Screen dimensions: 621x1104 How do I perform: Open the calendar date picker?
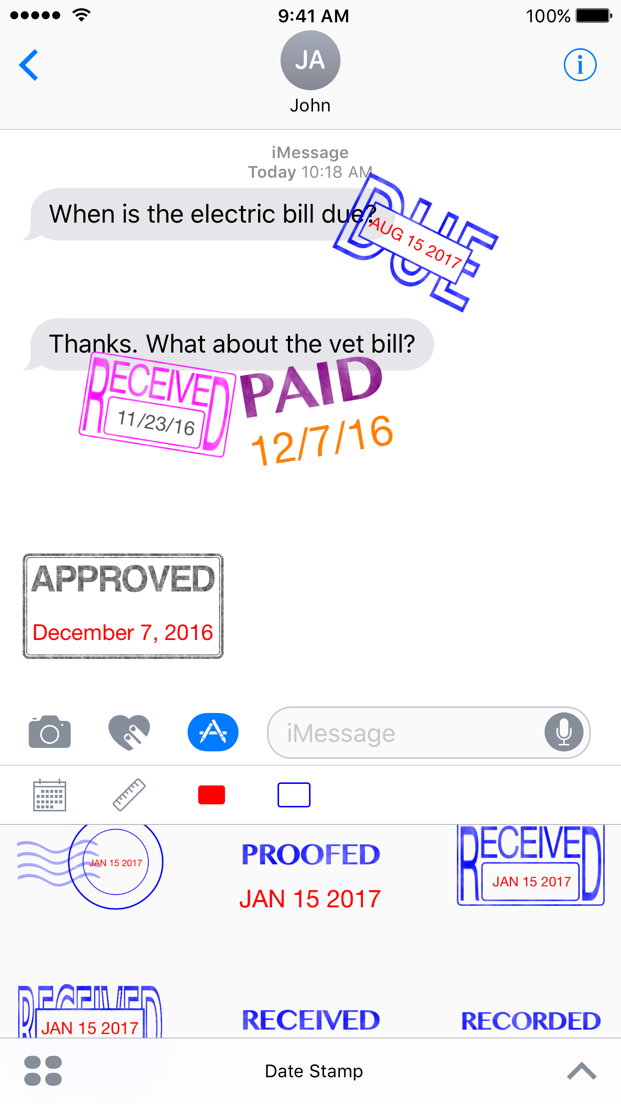point(50,795)
